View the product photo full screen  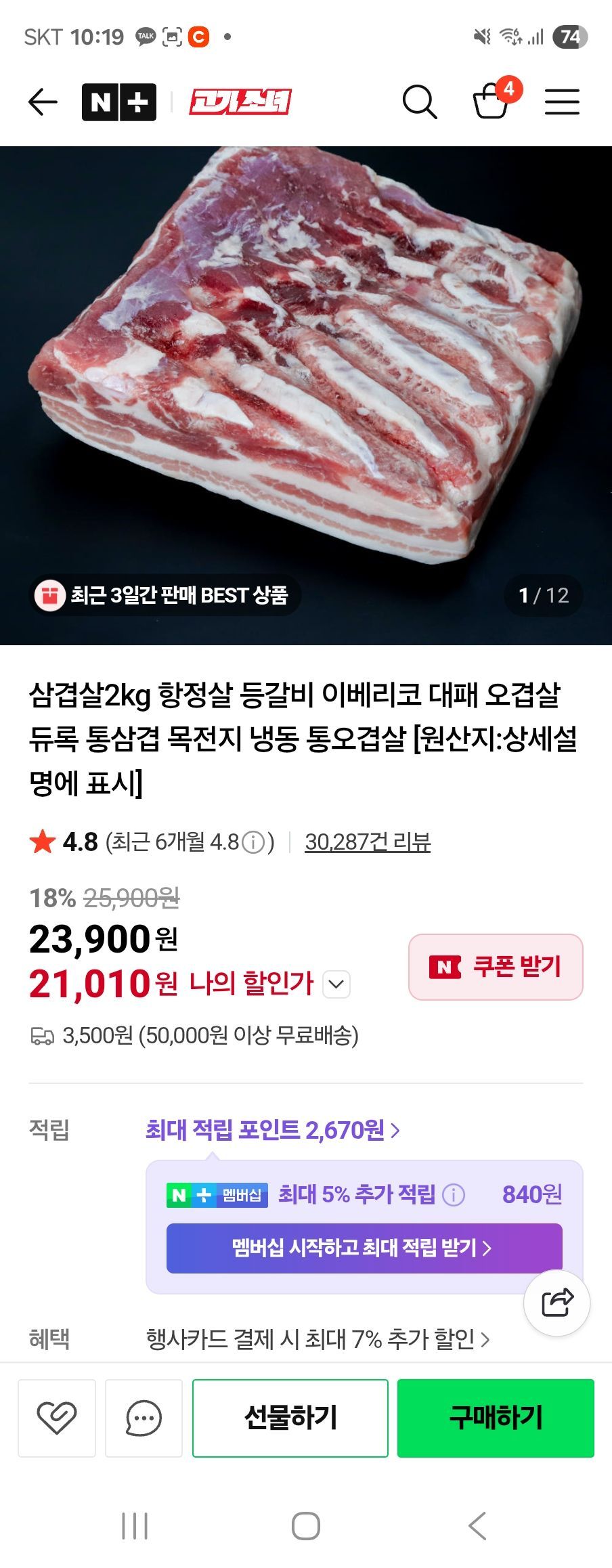[x=306, y=379]
